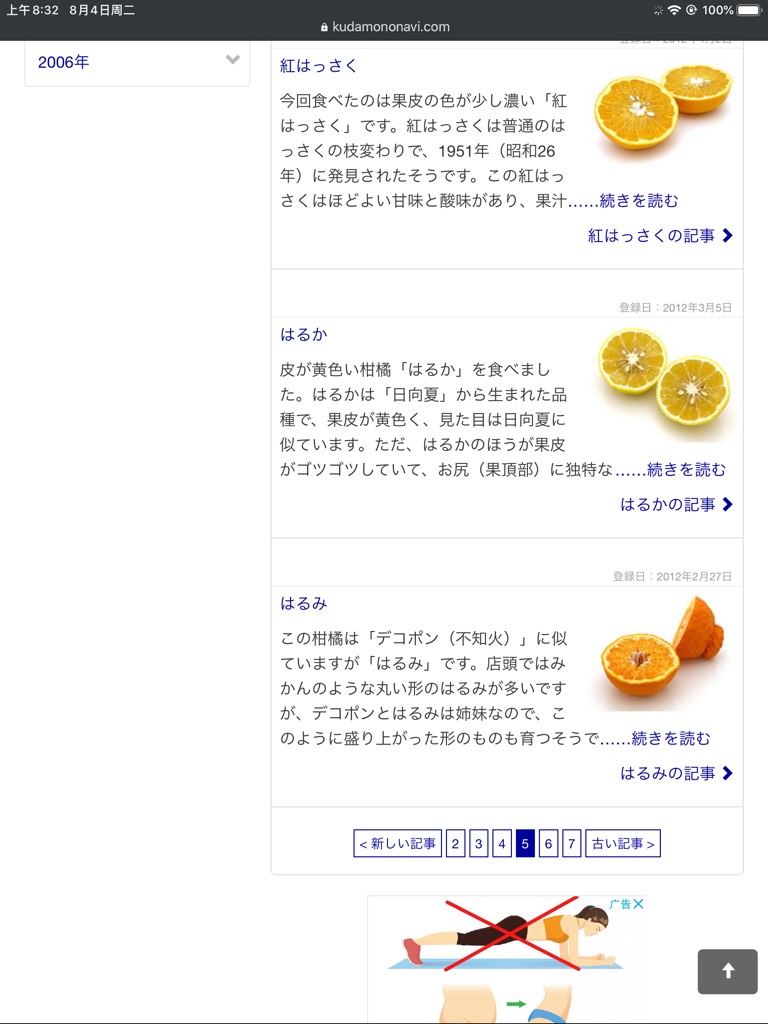Tap the back-to-top arrow button
The width and height of the screenshot is (768, 1024).
pos(727,971)
